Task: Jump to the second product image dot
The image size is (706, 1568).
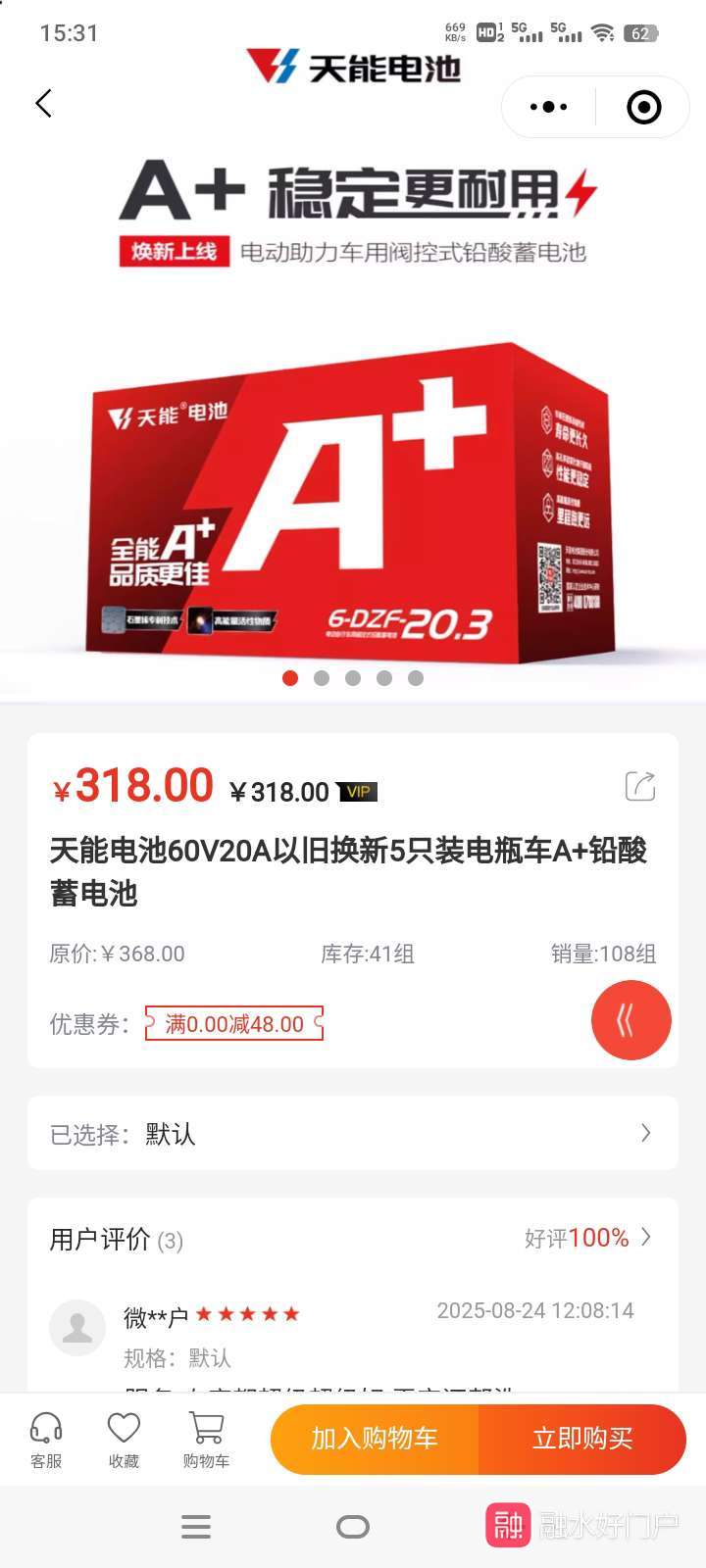Action: [x=322, y=678]
